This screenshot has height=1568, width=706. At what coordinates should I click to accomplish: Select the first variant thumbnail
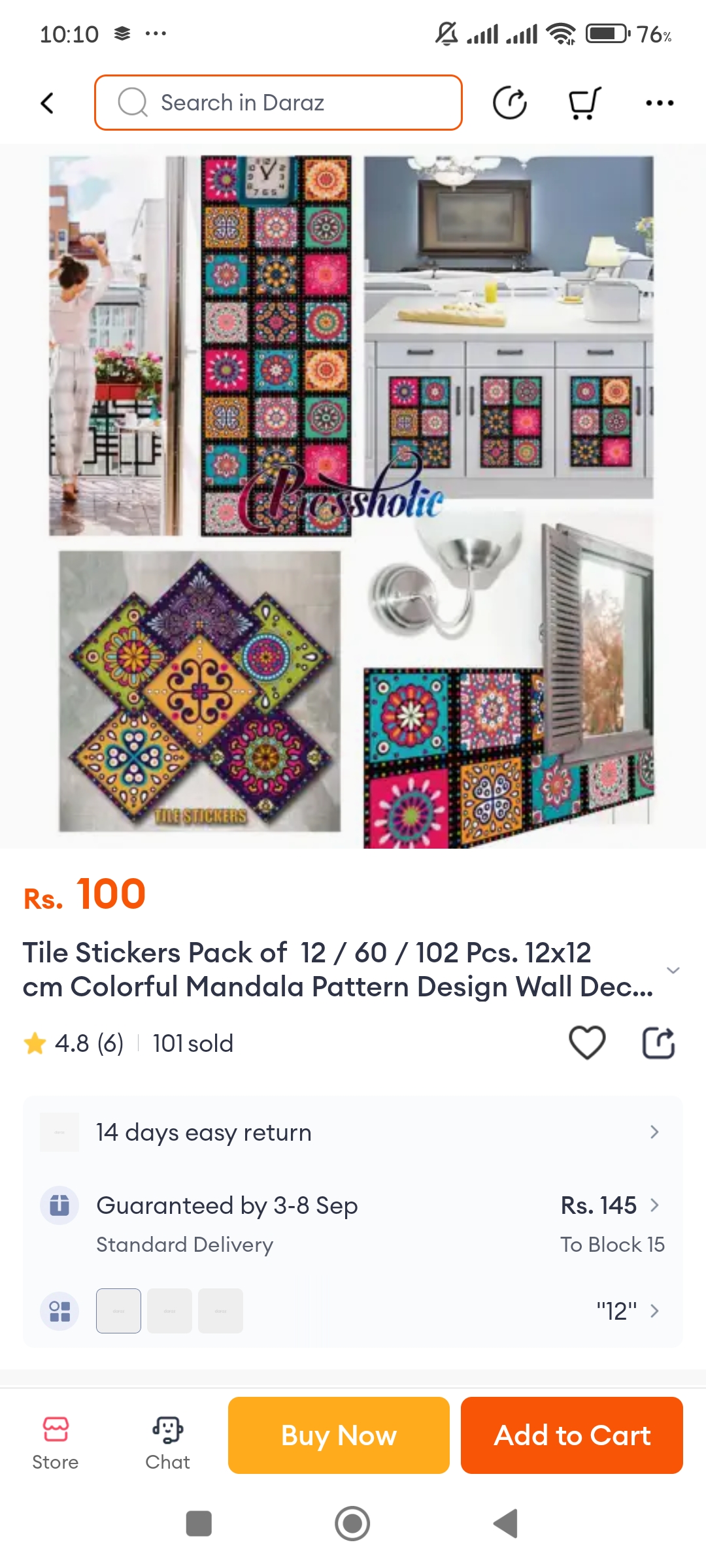point(118,1311)
